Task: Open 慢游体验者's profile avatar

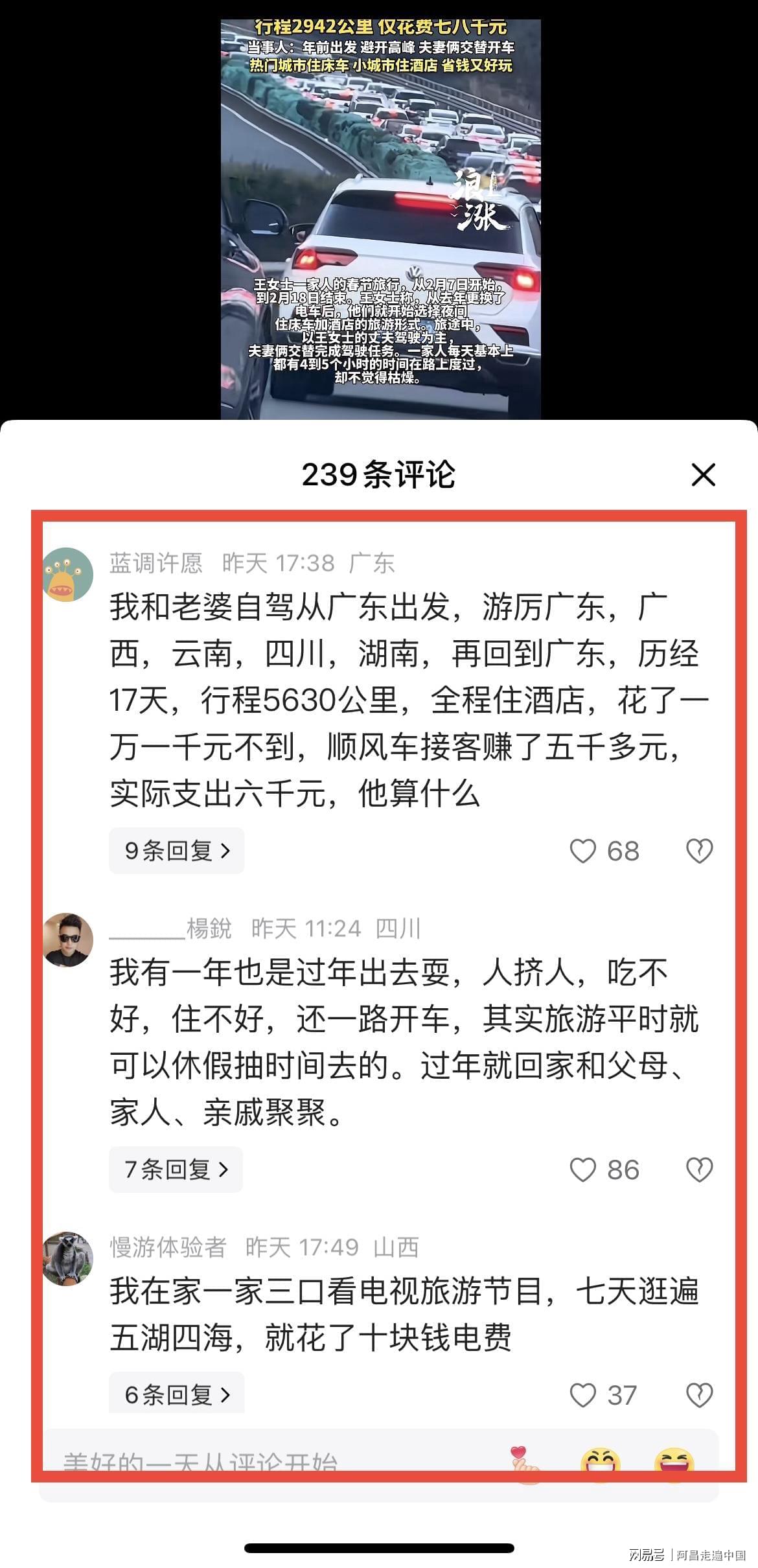Action: coord(68,1259)
